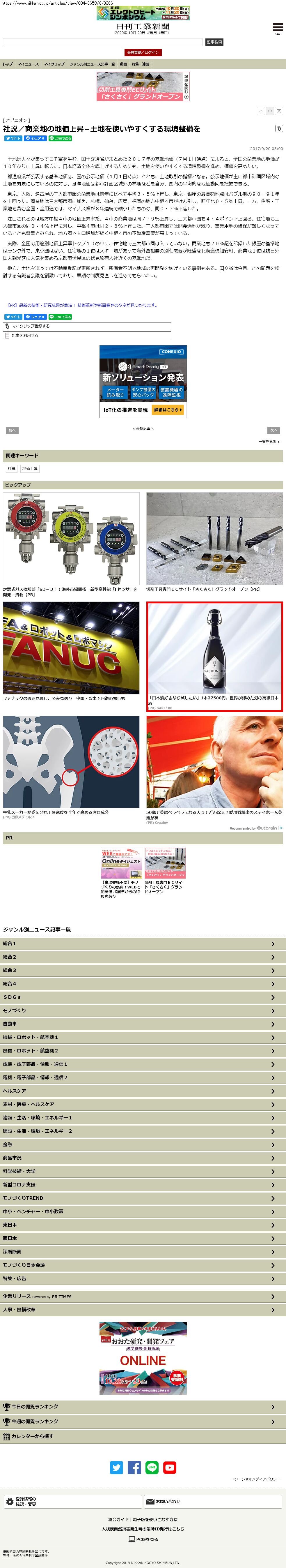Set font size to 大
Image resolution: width=286 pixels, height=1568 pixels.
tap(279, 111)
